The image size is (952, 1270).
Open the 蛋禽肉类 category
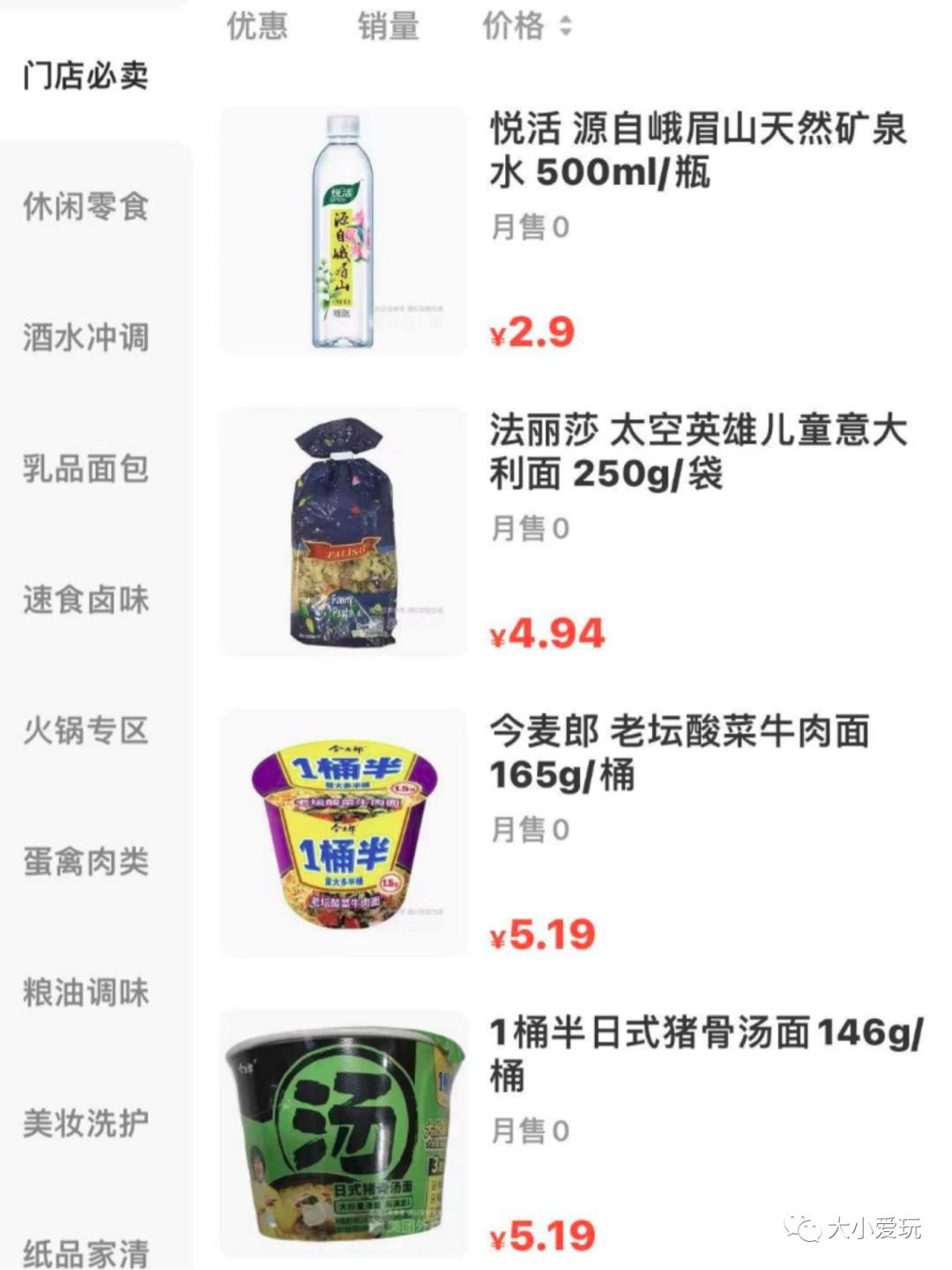coord(84,863)
